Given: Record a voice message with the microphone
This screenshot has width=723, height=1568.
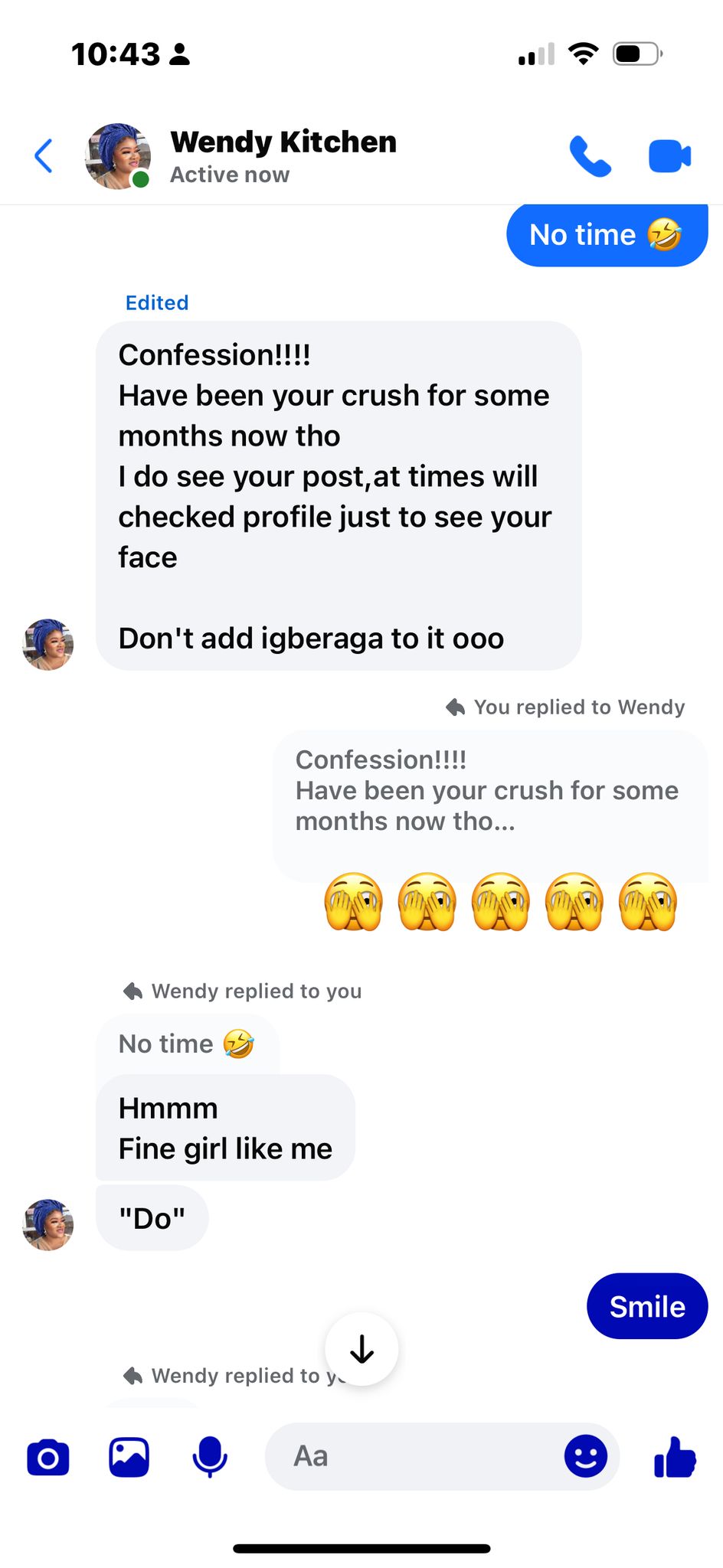Looking at the screenshot, I should coord(209,1456).
